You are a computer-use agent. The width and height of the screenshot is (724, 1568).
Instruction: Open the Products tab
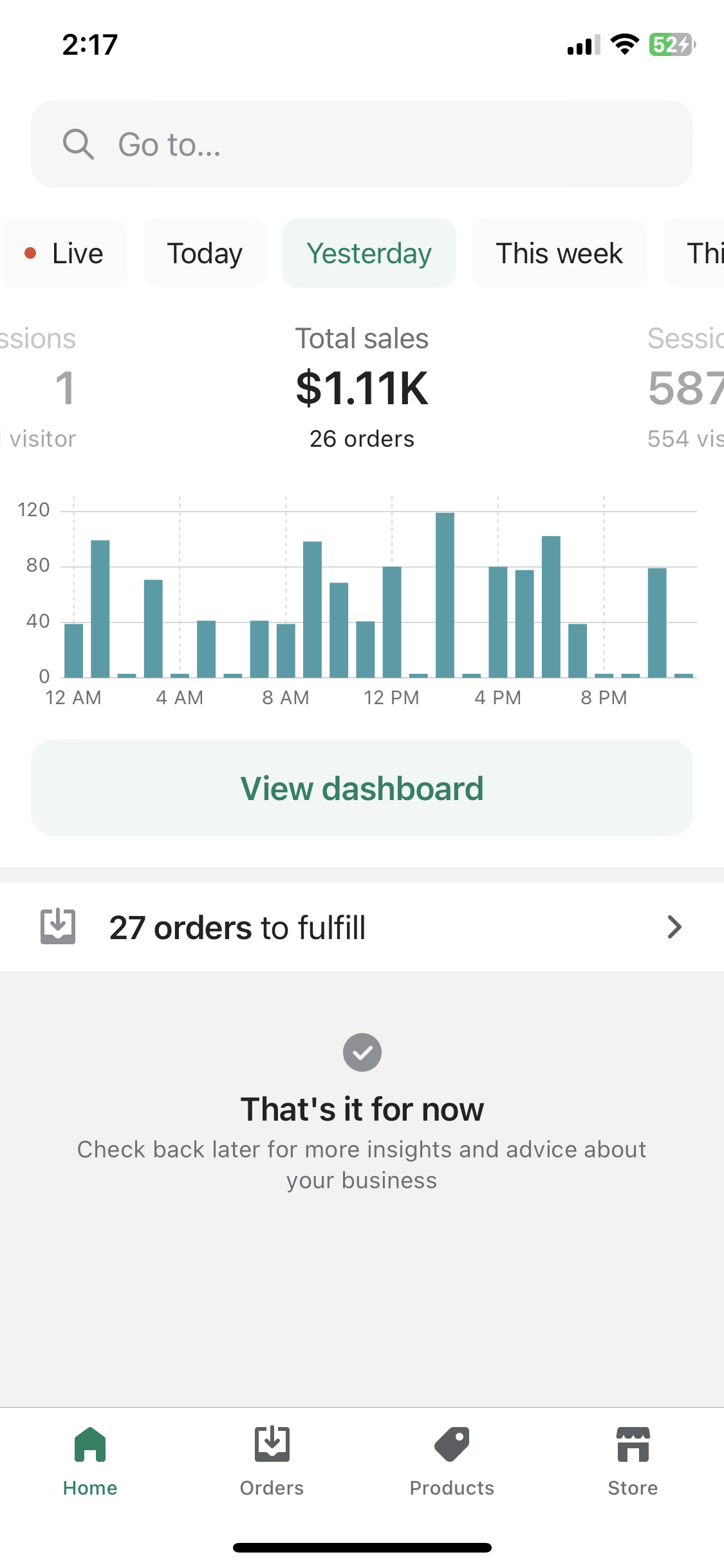452,1462
